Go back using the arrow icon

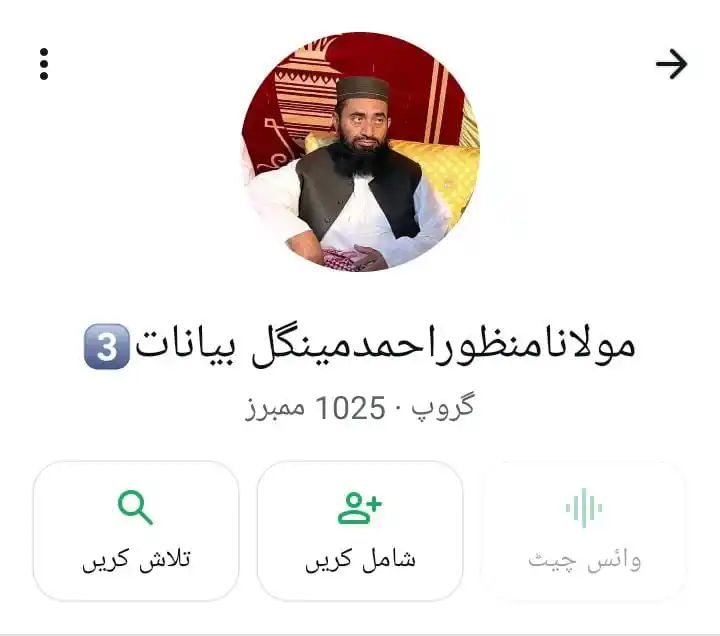coord(671,65)
